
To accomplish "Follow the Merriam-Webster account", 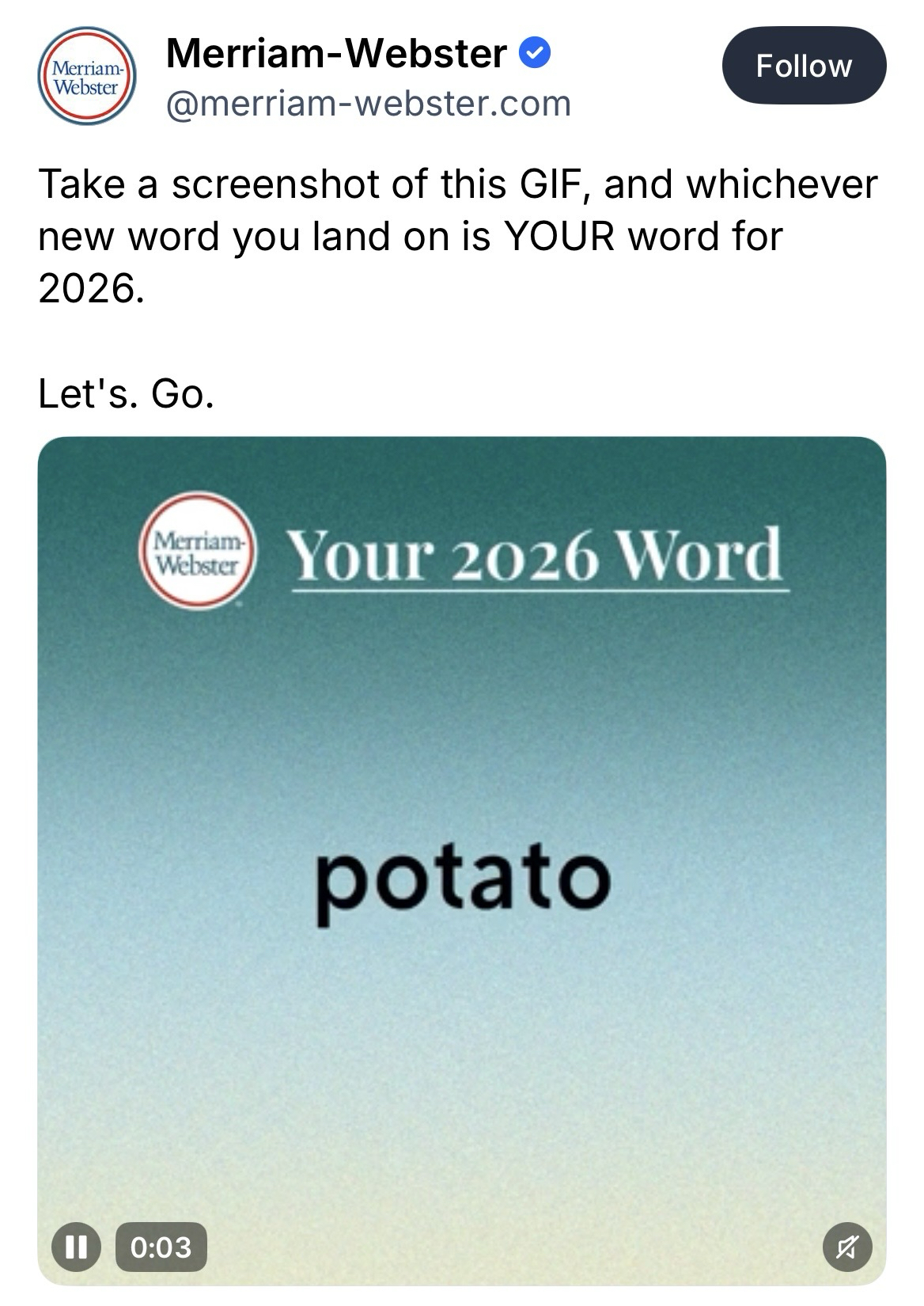I will [x=803, y=66].
